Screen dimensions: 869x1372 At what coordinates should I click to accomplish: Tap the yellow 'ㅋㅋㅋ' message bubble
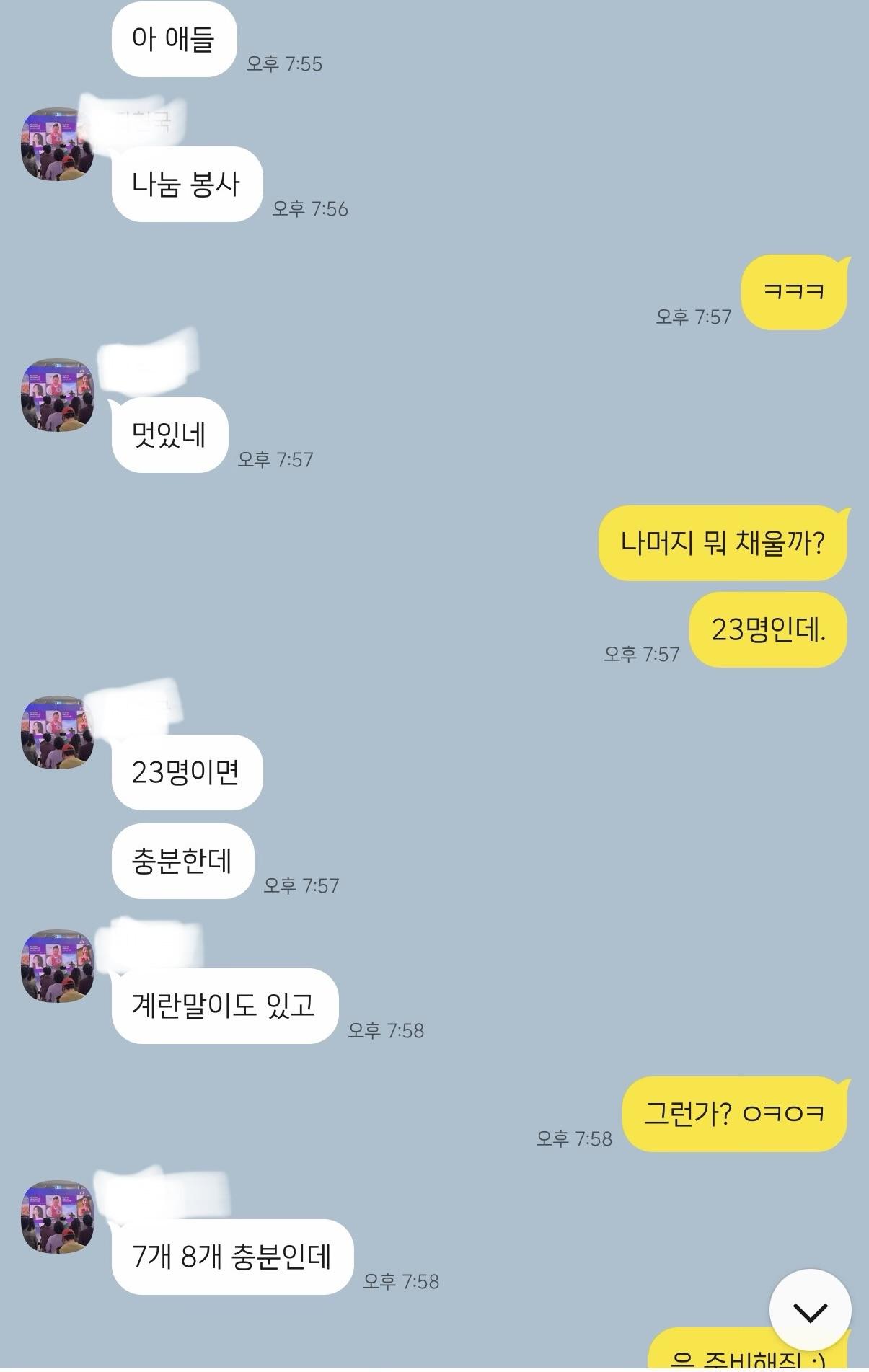[794, 292]
